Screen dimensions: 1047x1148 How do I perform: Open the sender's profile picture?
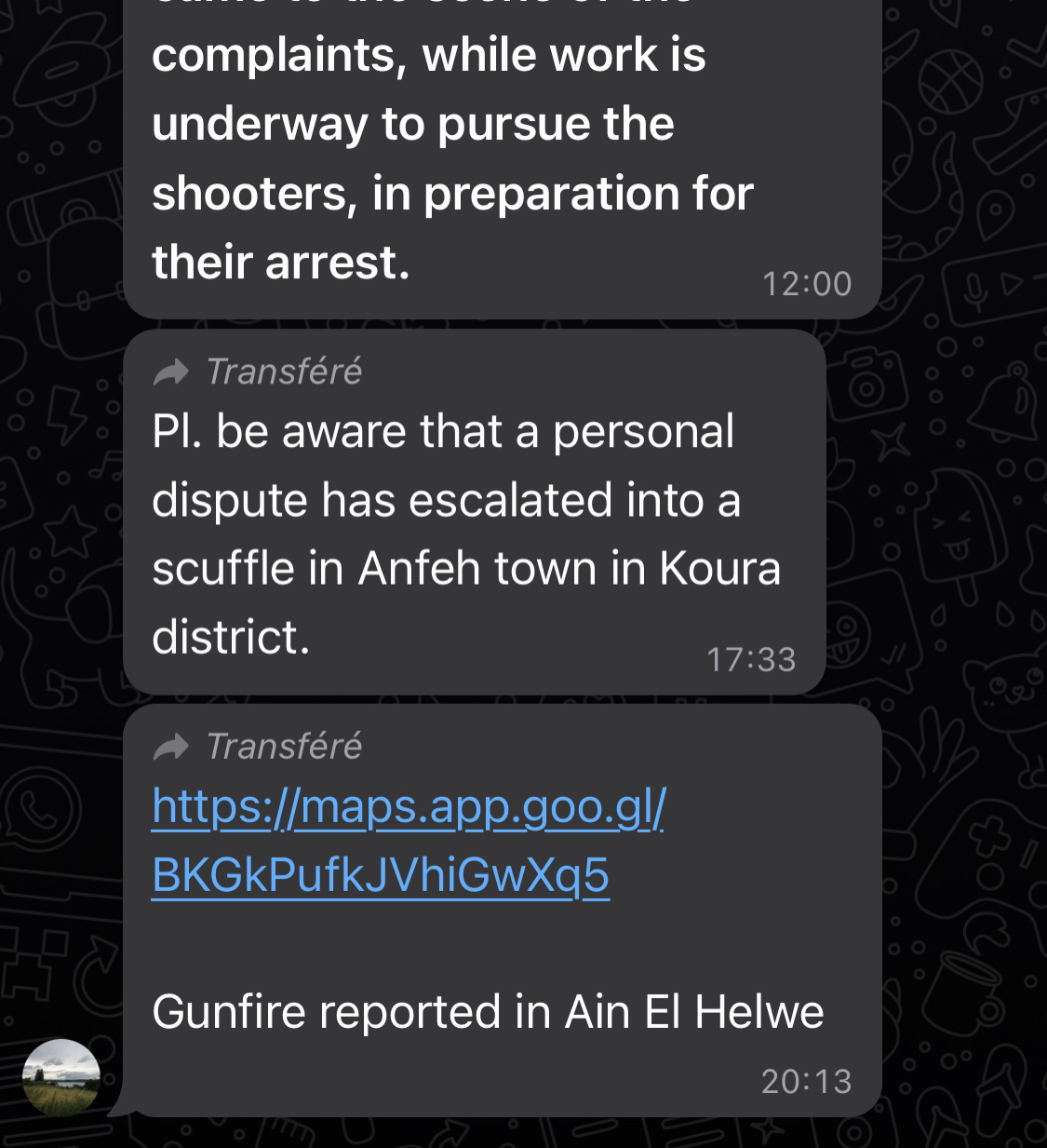[61, 1077]
